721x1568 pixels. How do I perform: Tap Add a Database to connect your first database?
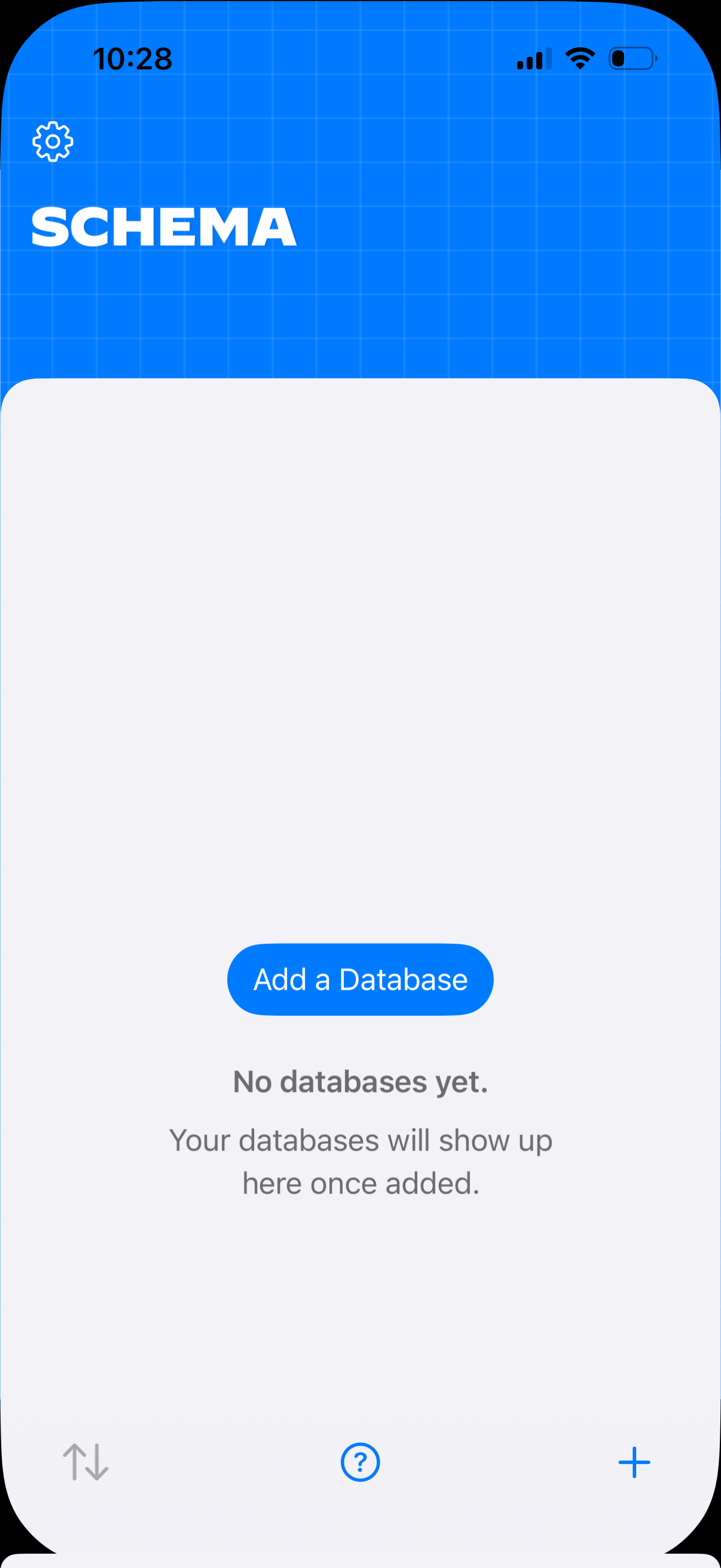coord(360,980)
